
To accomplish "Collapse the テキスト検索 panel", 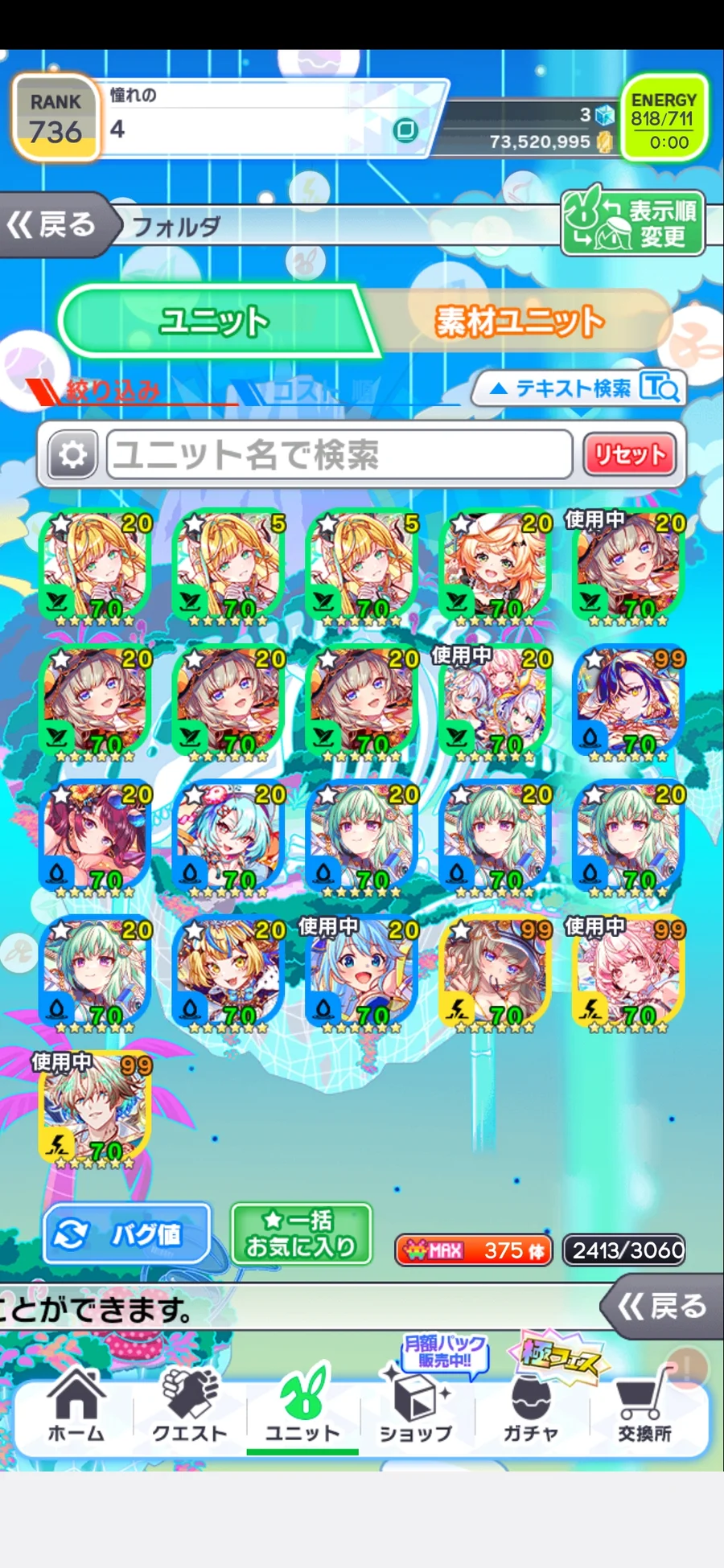I will (578, 388).
